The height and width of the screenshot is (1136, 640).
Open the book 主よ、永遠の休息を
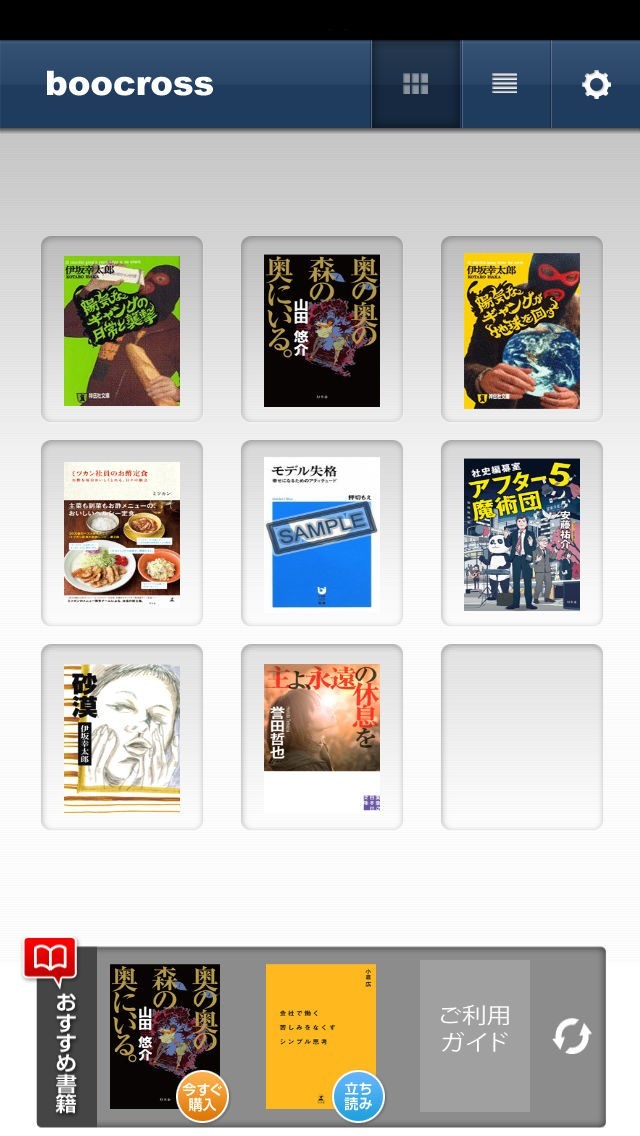pos(322,738)
